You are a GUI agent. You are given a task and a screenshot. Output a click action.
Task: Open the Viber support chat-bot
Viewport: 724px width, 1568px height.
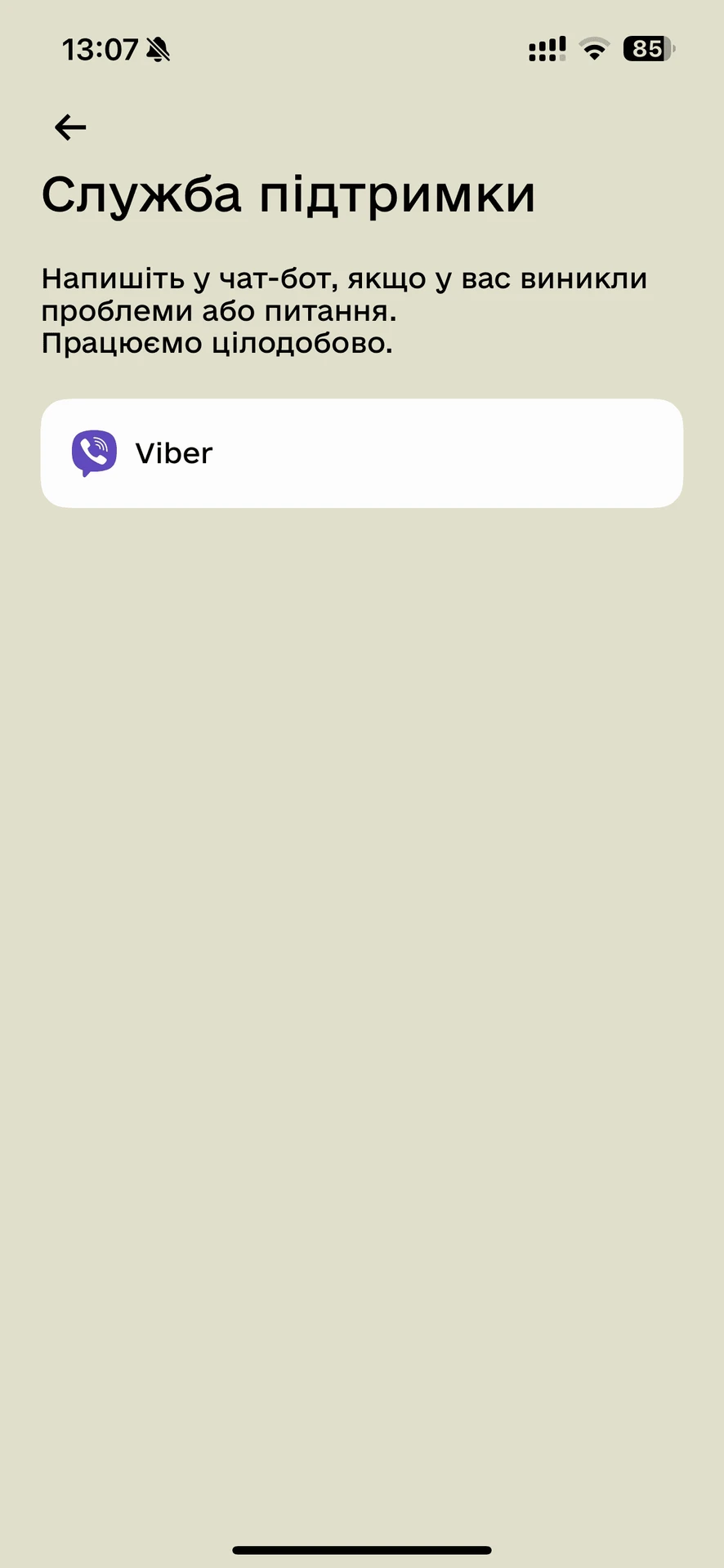(361, 453)
